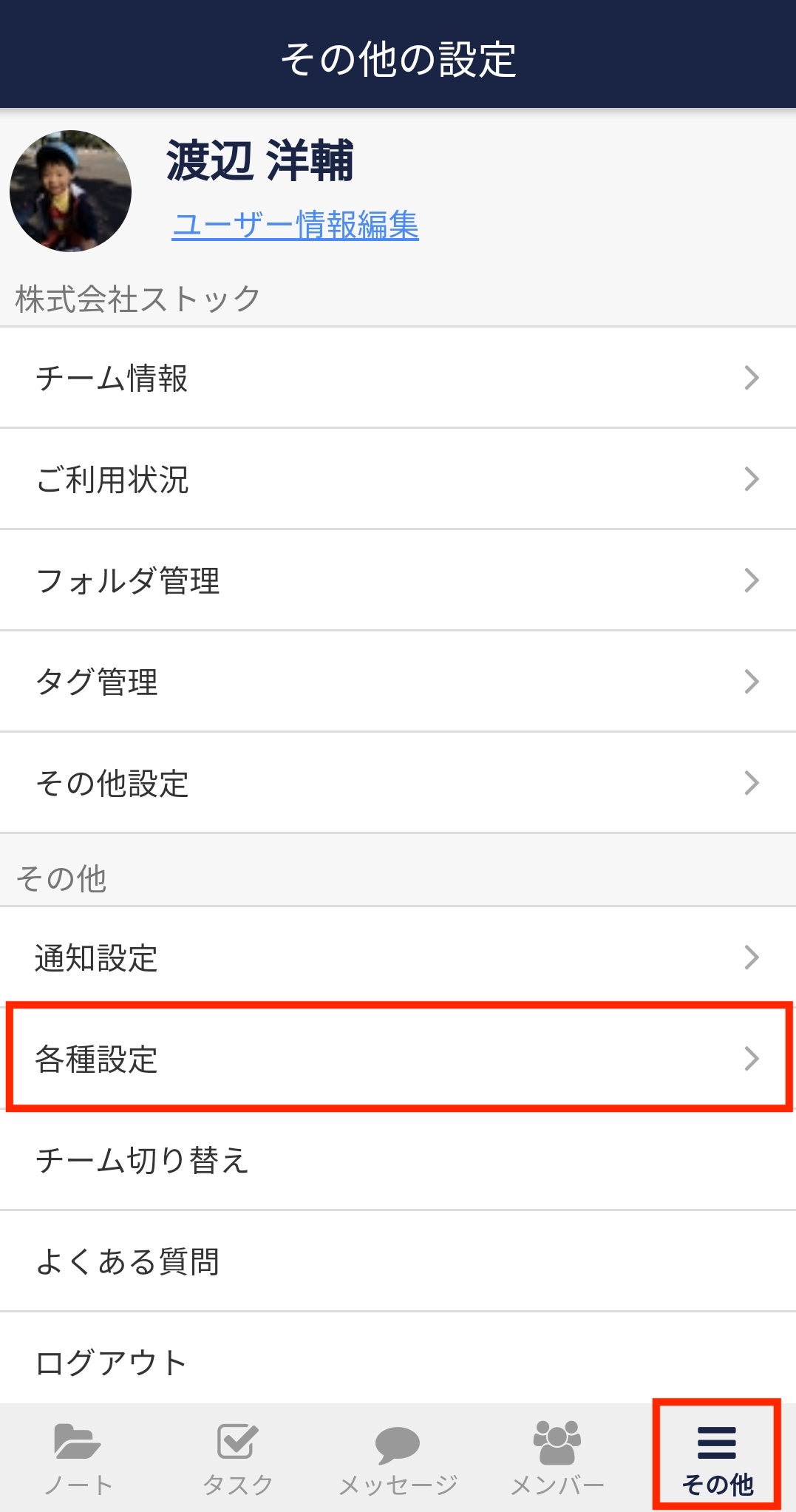Select チーム切り替え
This screenshot has width=796, height=1512.
pyautogui.click(x=398, y=1160)
